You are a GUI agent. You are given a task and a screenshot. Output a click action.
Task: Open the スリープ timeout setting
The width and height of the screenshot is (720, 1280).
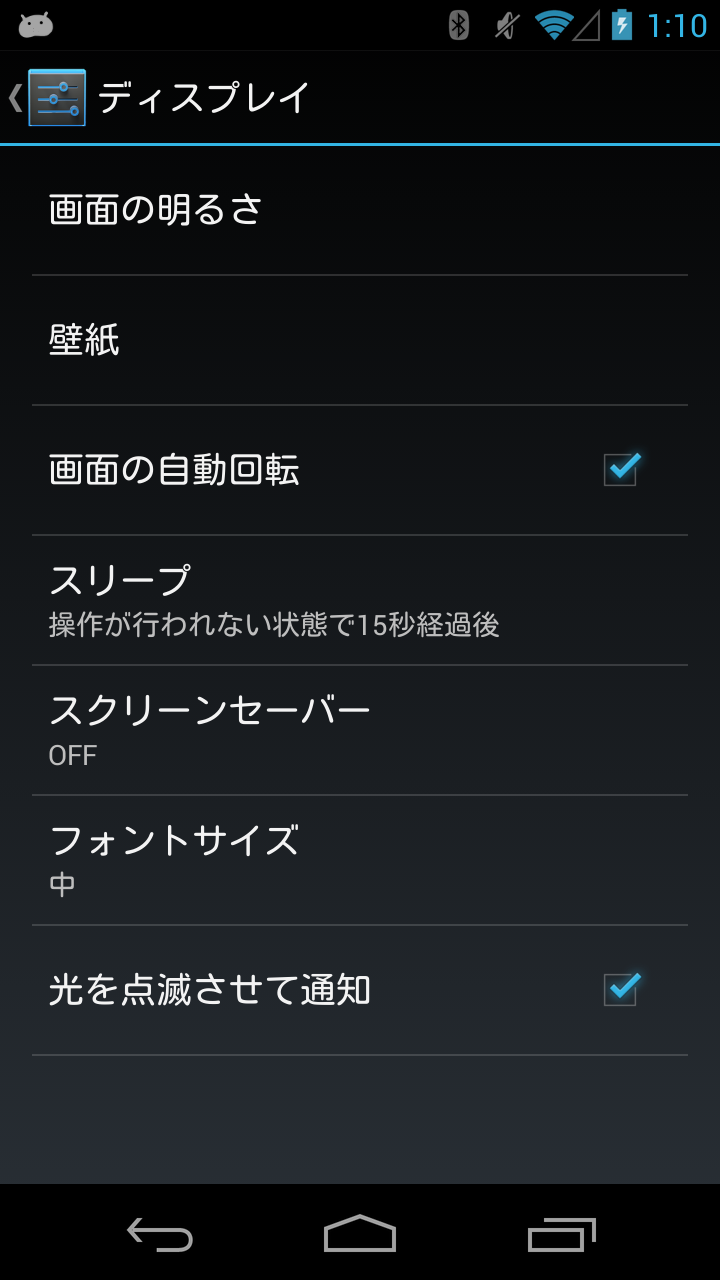click(x=360, y=600)
